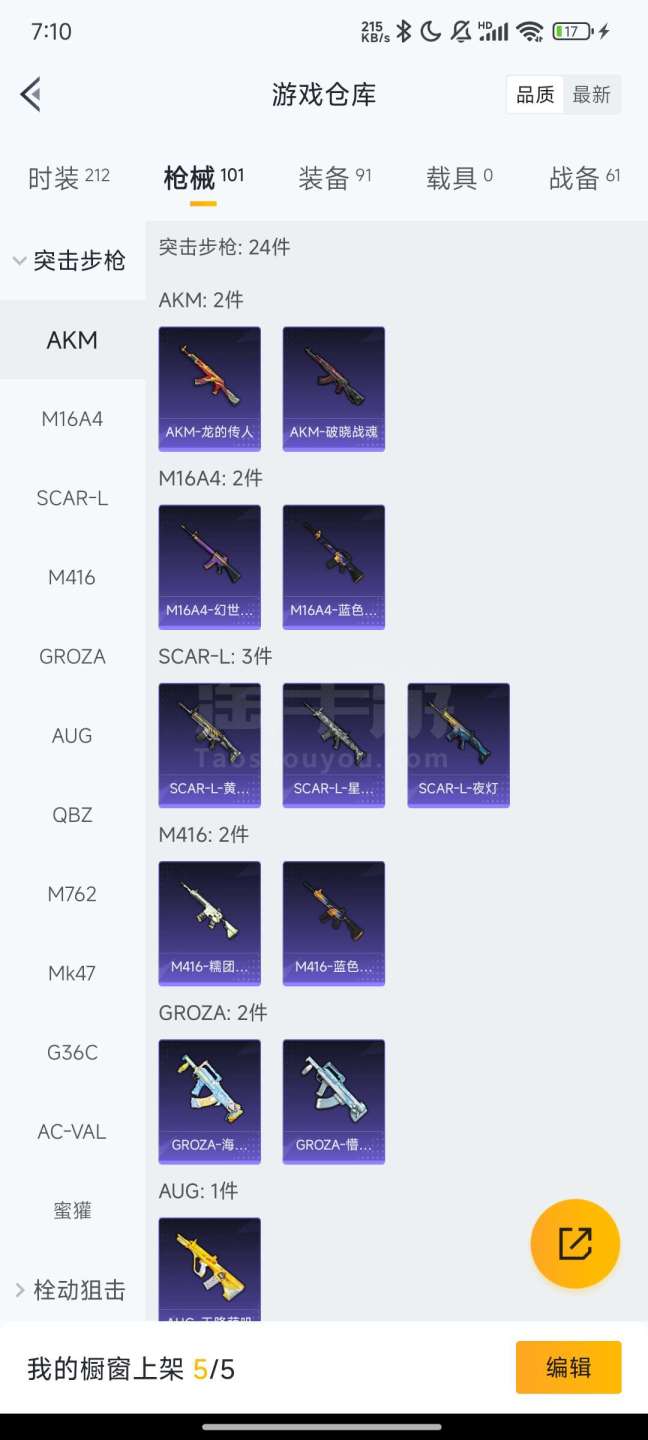Open the SCAR-L-夜灯 skin card

tap(458, 744)
